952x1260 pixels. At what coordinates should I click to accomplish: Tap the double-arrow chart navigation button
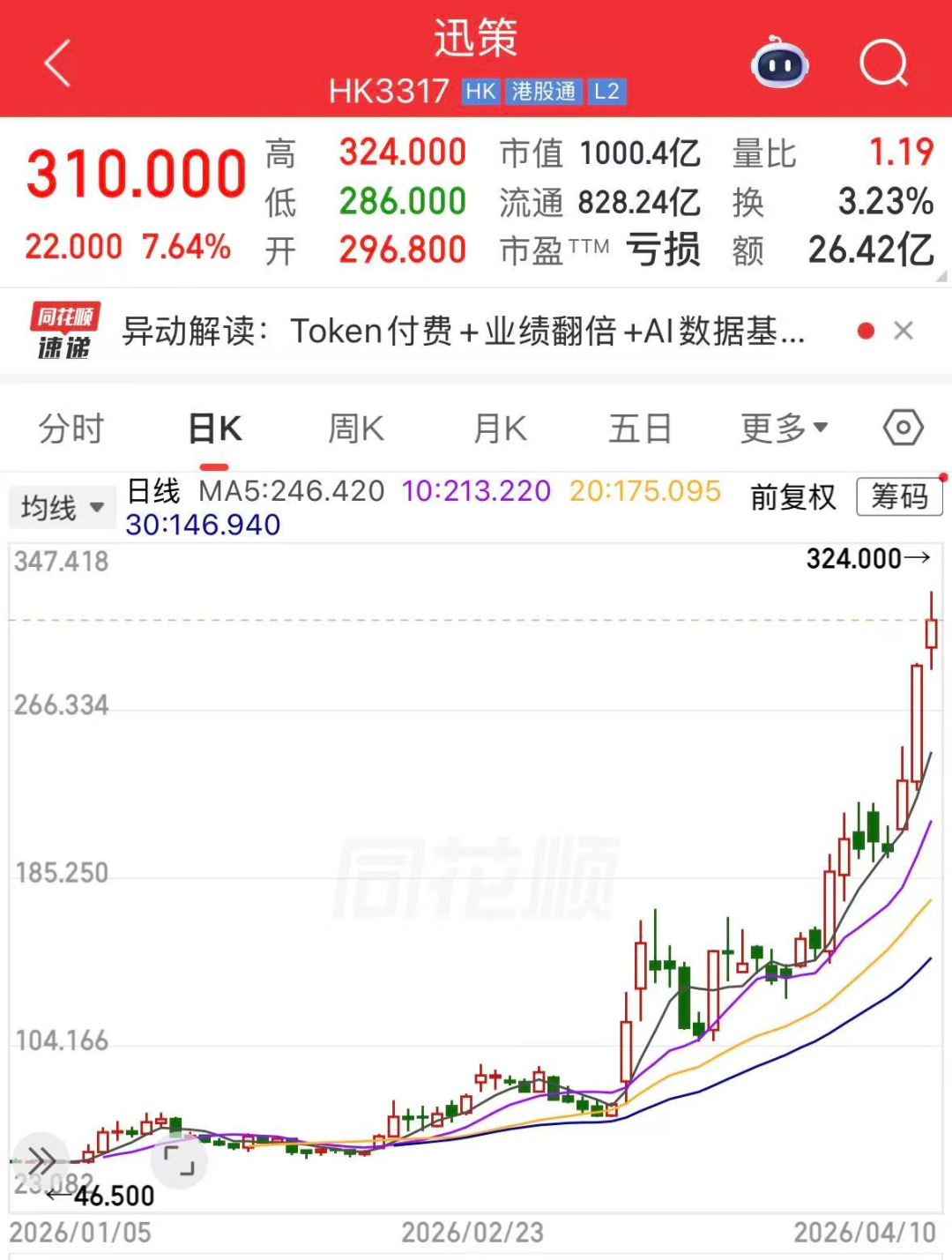coord(41,1159)
